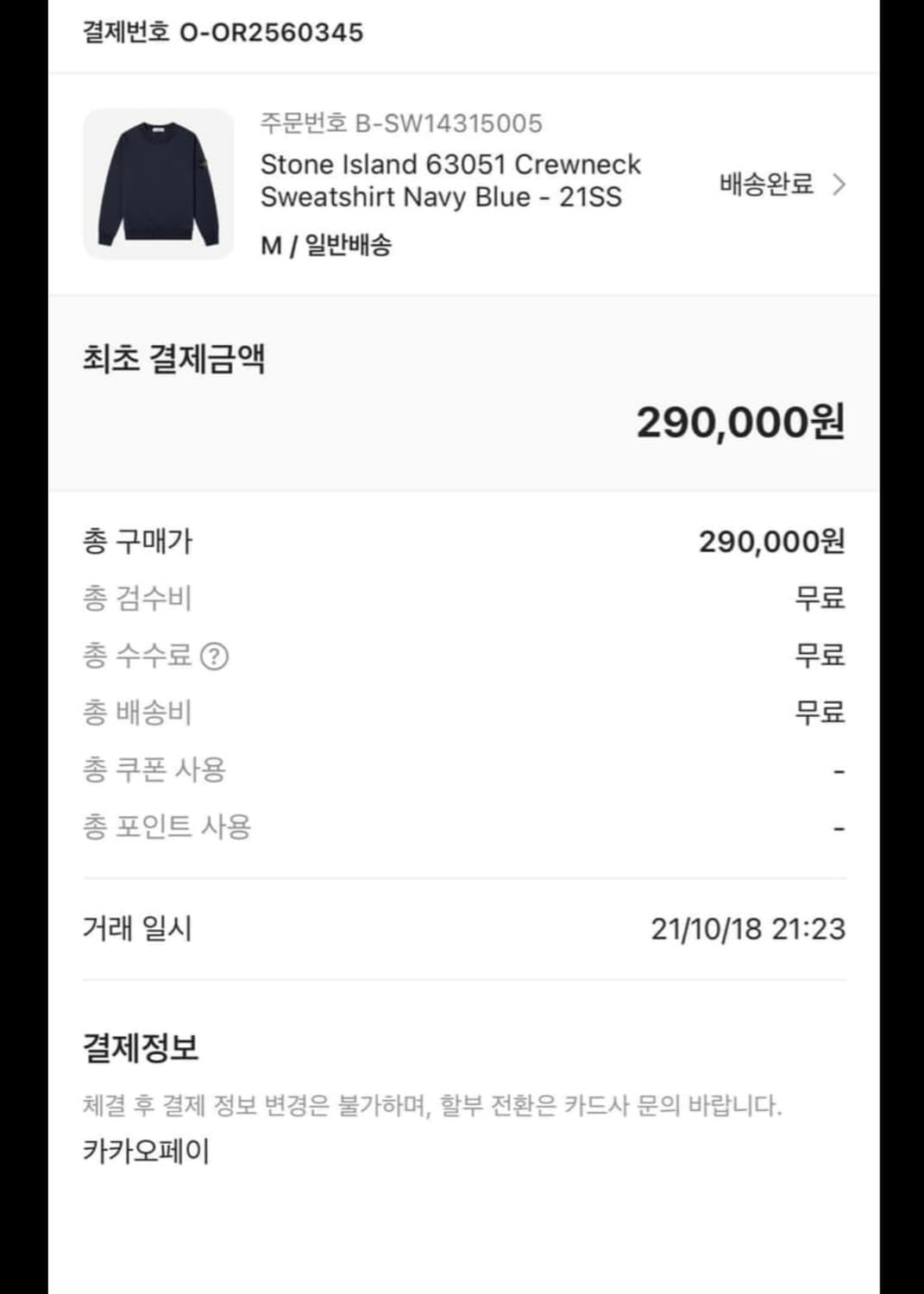The width and height of the screenshot is (924, 1294).
Task: Select the transaction date 21/10/18 21:23
Action: click(x=748, y=929)
